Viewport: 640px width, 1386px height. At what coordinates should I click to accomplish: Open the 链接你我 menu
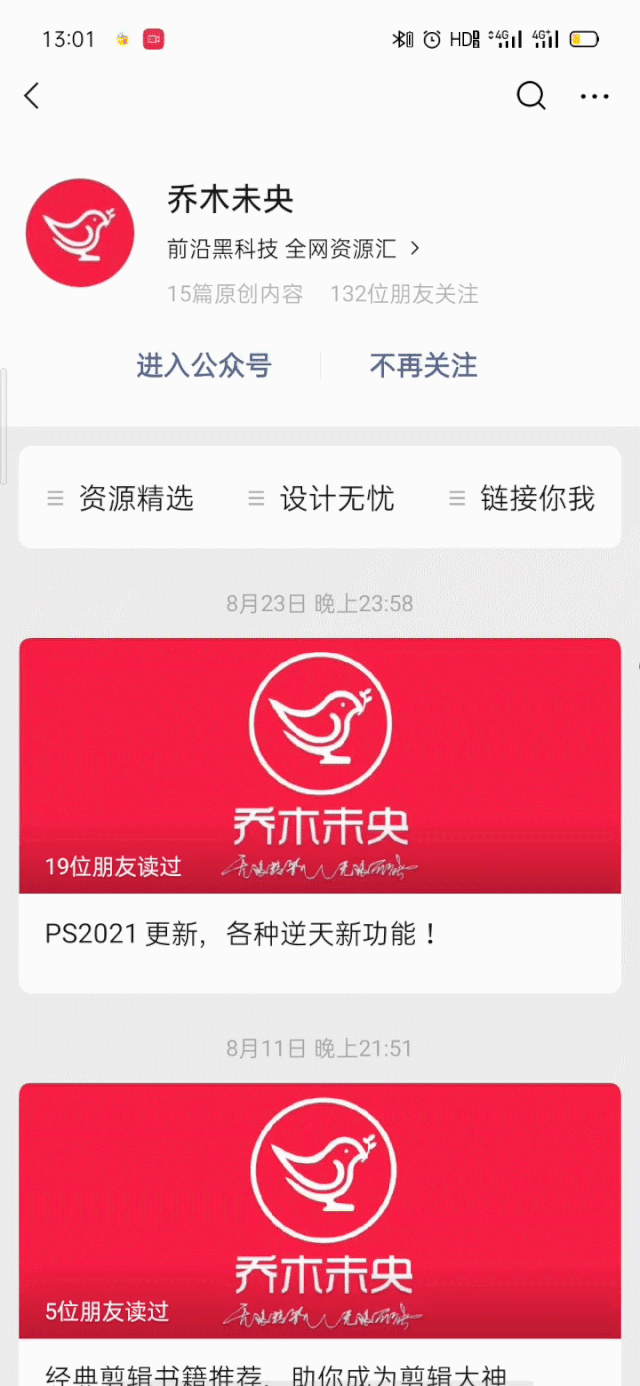coord(521,498)
